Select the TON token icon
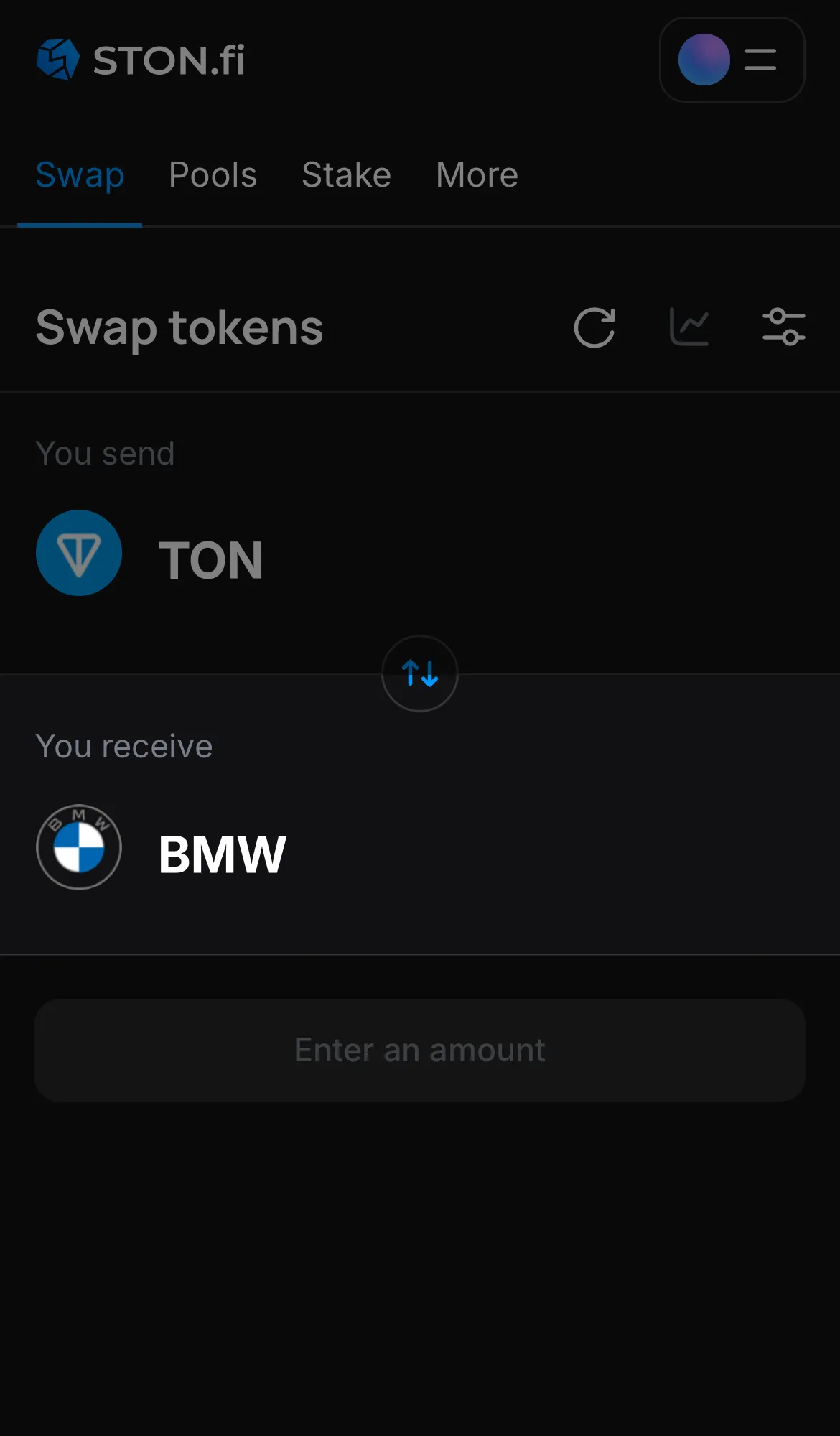The width and height of the screenshot is (840, 1436). 79,553
